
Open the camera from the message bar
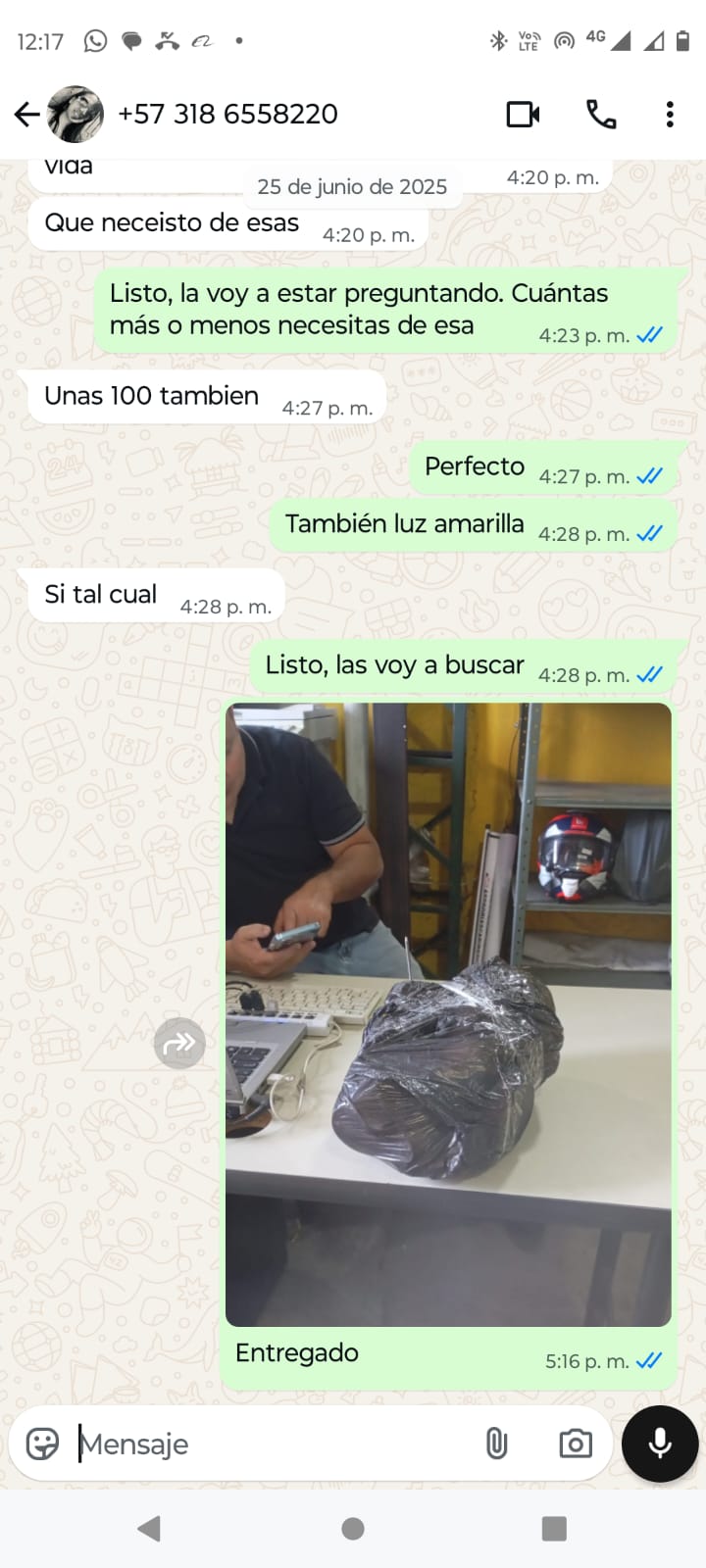point(576,1444)
